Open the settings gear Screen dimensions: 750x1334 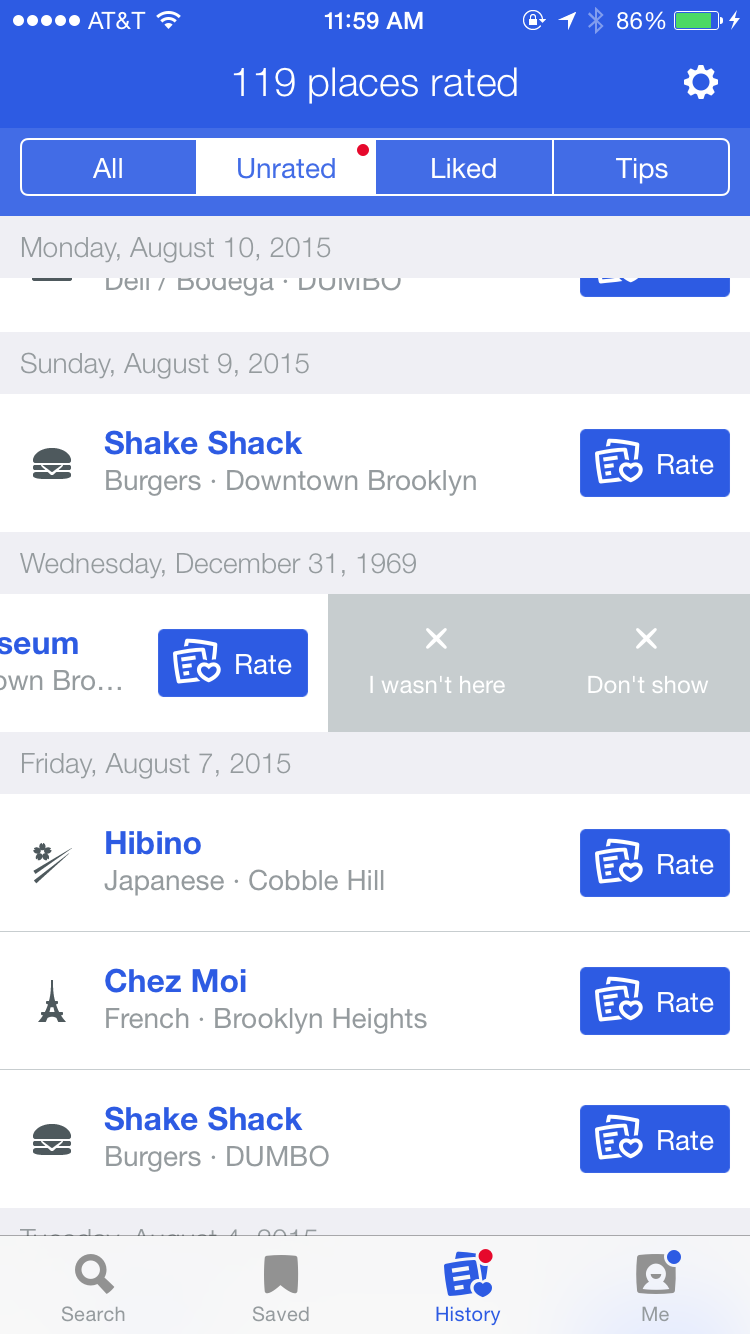click(x=700, y=83)
